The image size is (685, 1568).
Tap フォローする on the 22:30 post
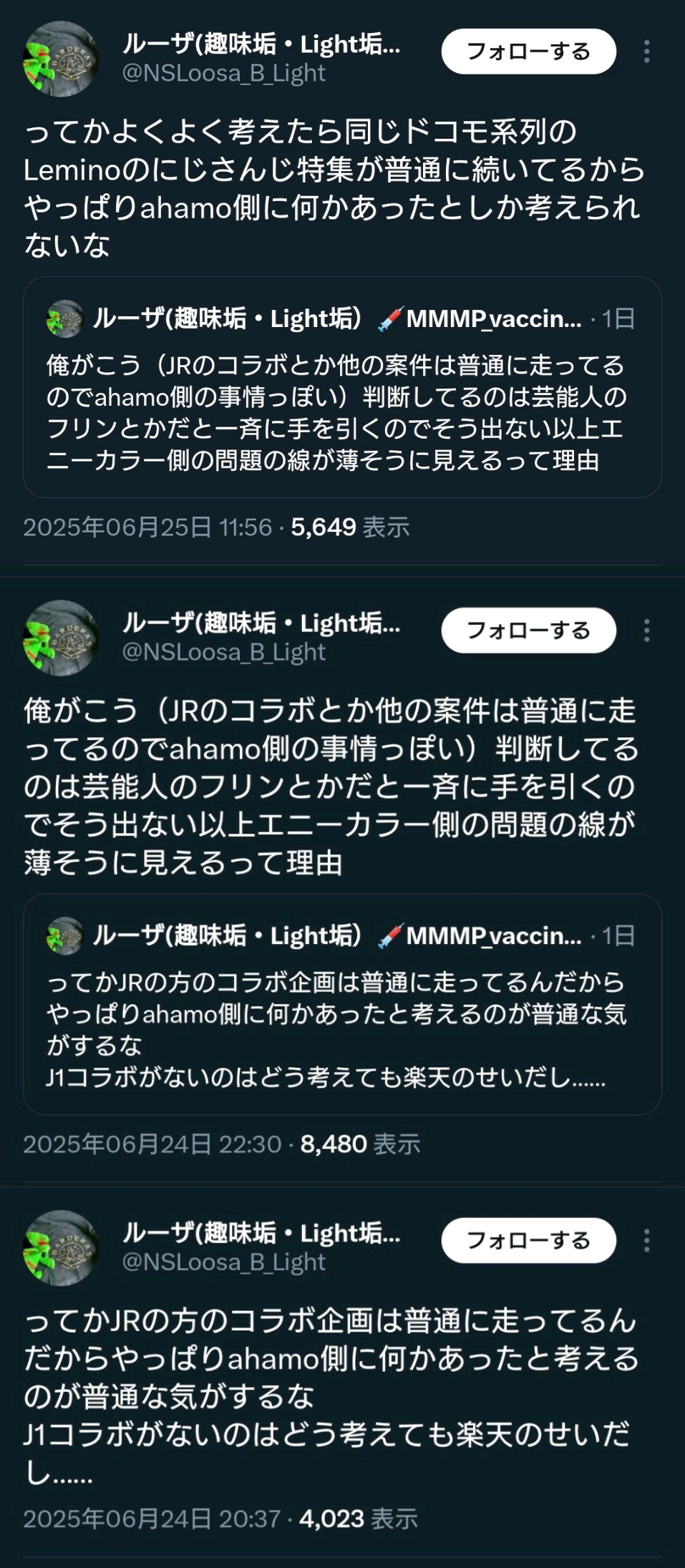(528, 630)
